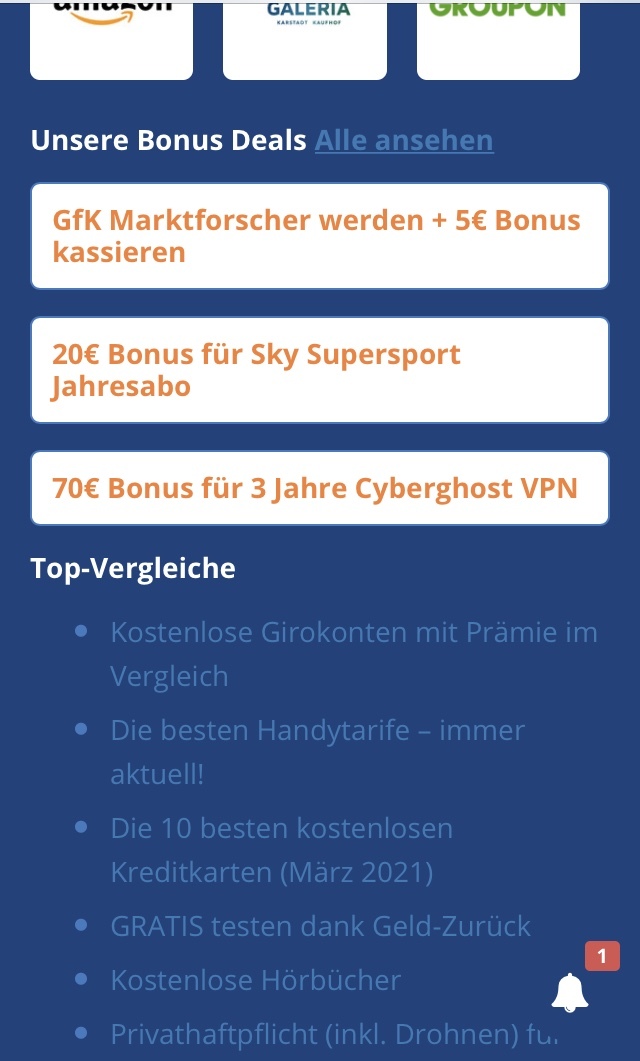
Task: Open the Galeria Karstadt Kaufhof tile
Action: [x=305, y=41]
